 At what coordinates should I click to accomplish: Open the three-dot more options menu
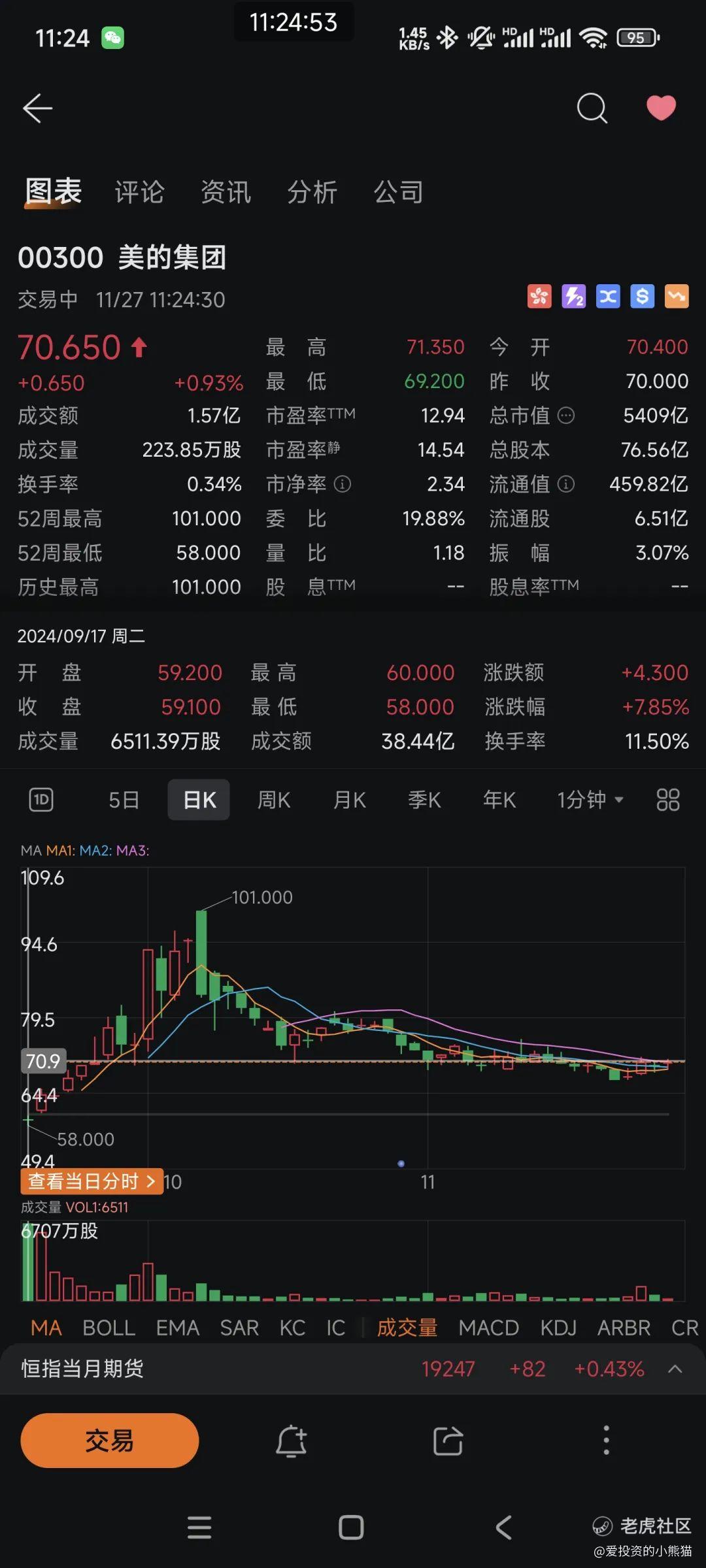coord(606,1441)
